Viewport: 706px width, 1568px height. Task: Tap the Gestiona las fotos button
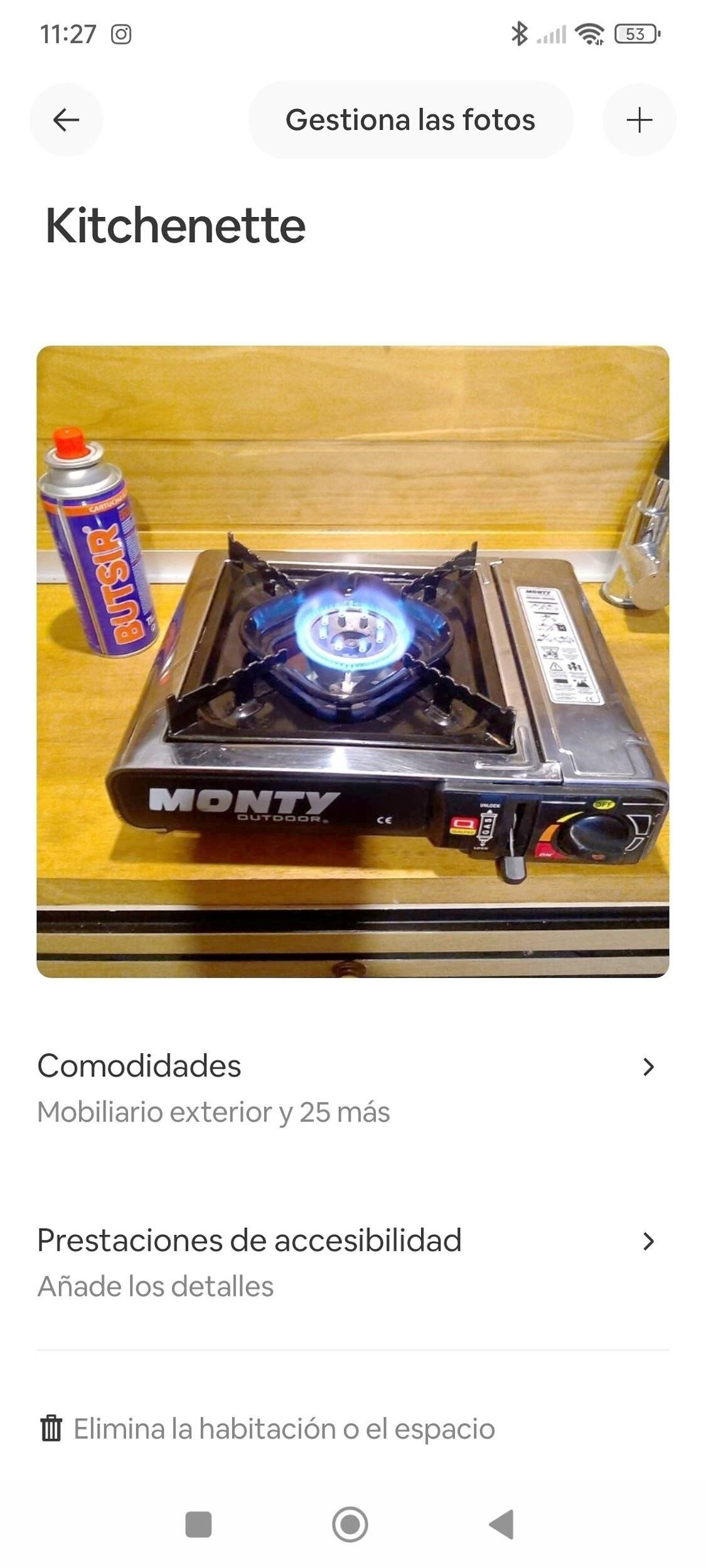coord(410,120)
